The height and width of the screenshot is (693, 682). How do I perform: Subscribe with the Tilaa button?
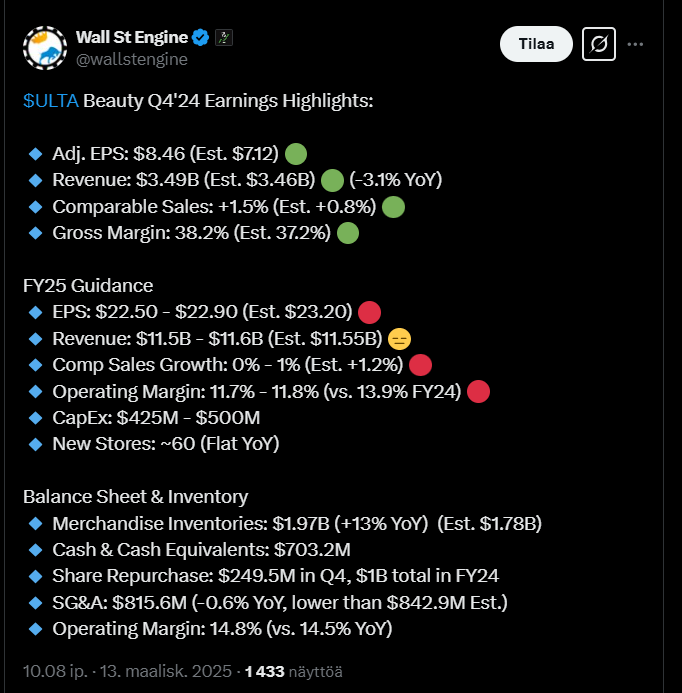[536, 44]
